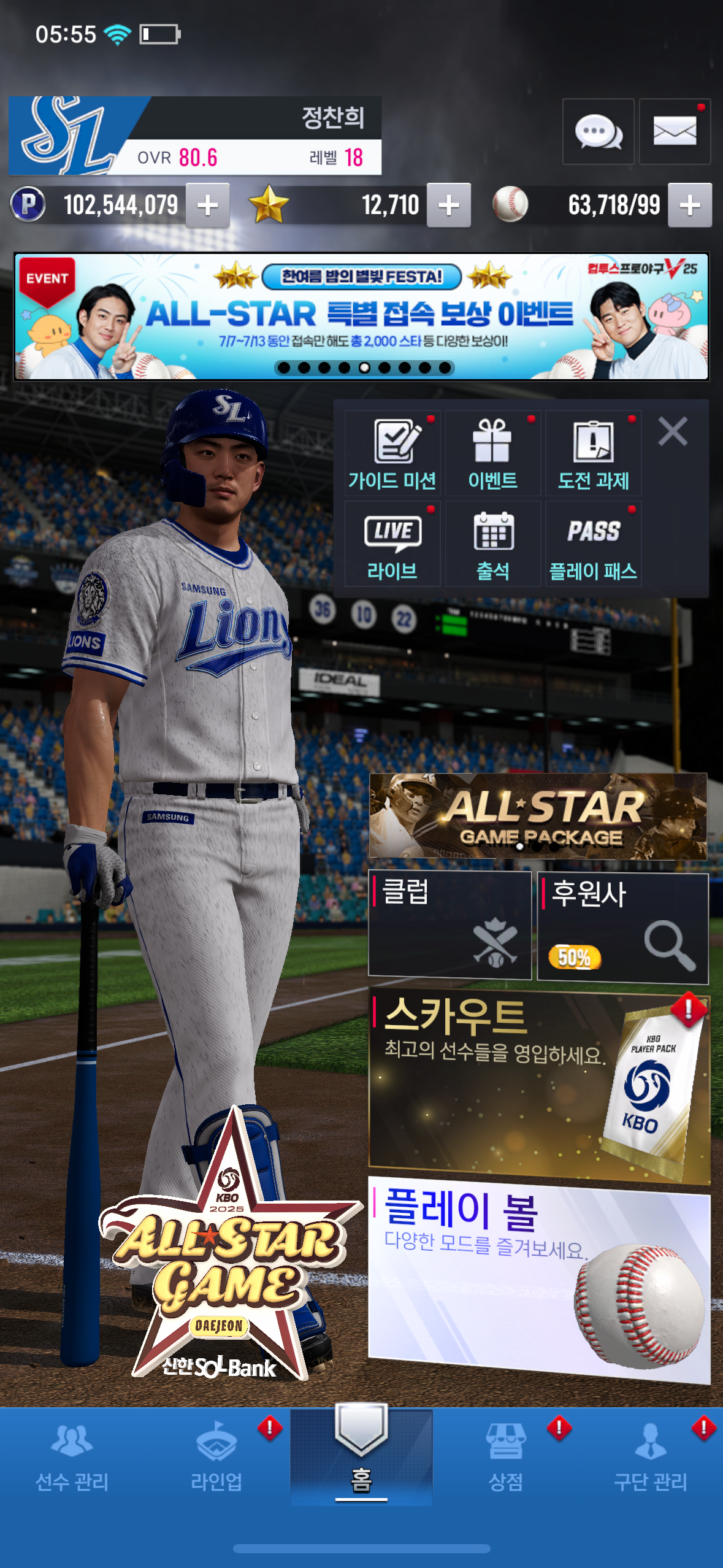The image size is (723, 1568).
Task: Open the 라이브 section
Action: [392, 544]
